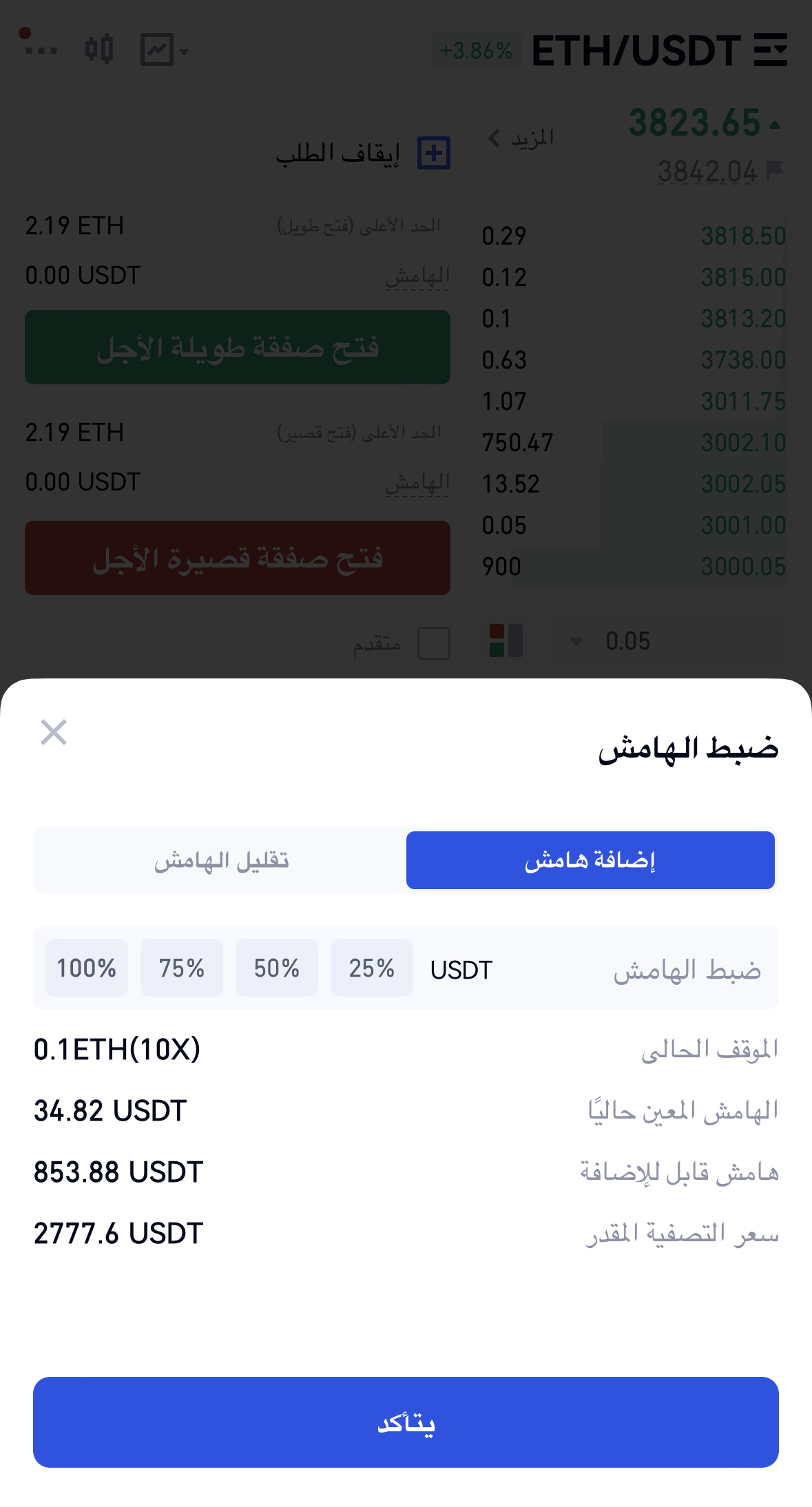Viewport: 812px width, 1507px height.
Task: Select the 50% margin chip
Action: [x=277, y=968]
